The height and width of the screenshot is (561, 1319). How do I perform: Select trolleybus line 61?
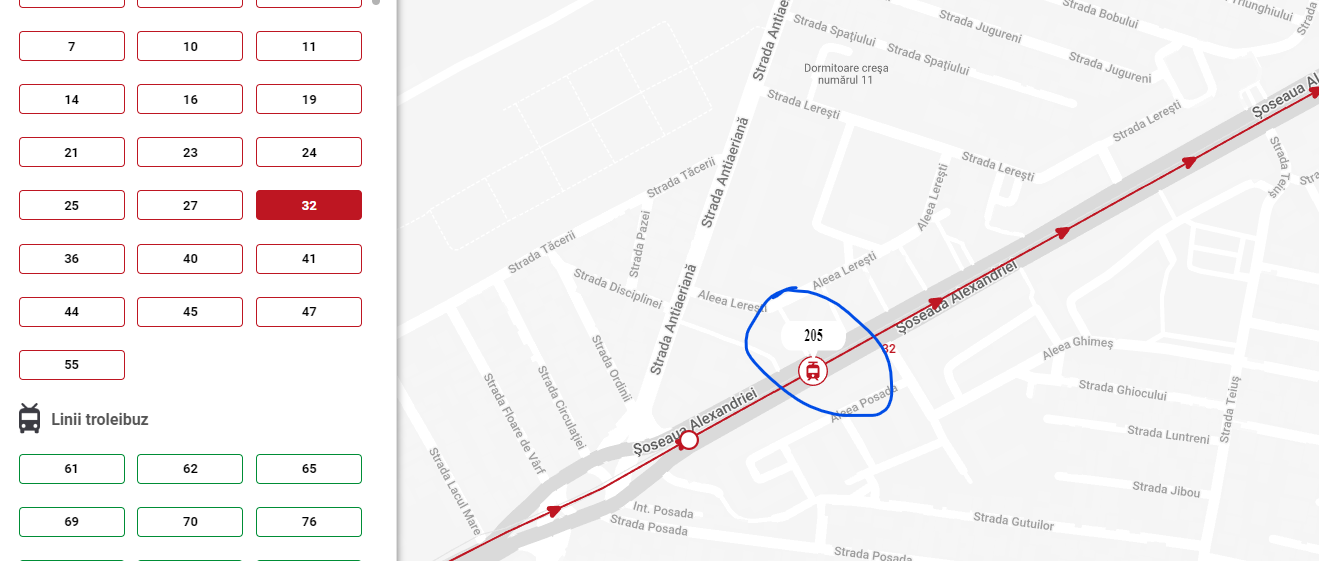(x=72, y=468)
